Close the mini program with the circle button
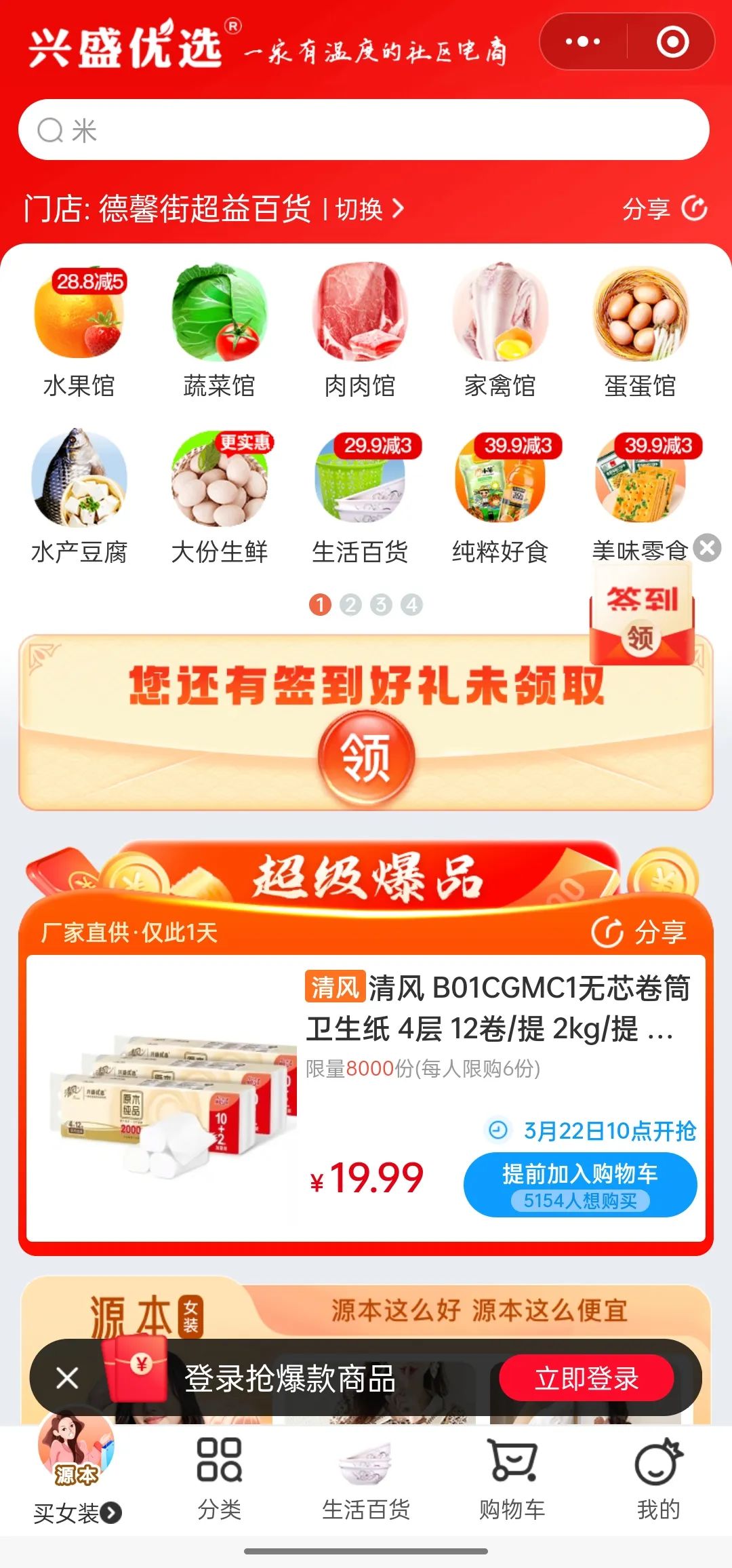The width and height of the screenshot is (732, 1568). click(672, 42)
